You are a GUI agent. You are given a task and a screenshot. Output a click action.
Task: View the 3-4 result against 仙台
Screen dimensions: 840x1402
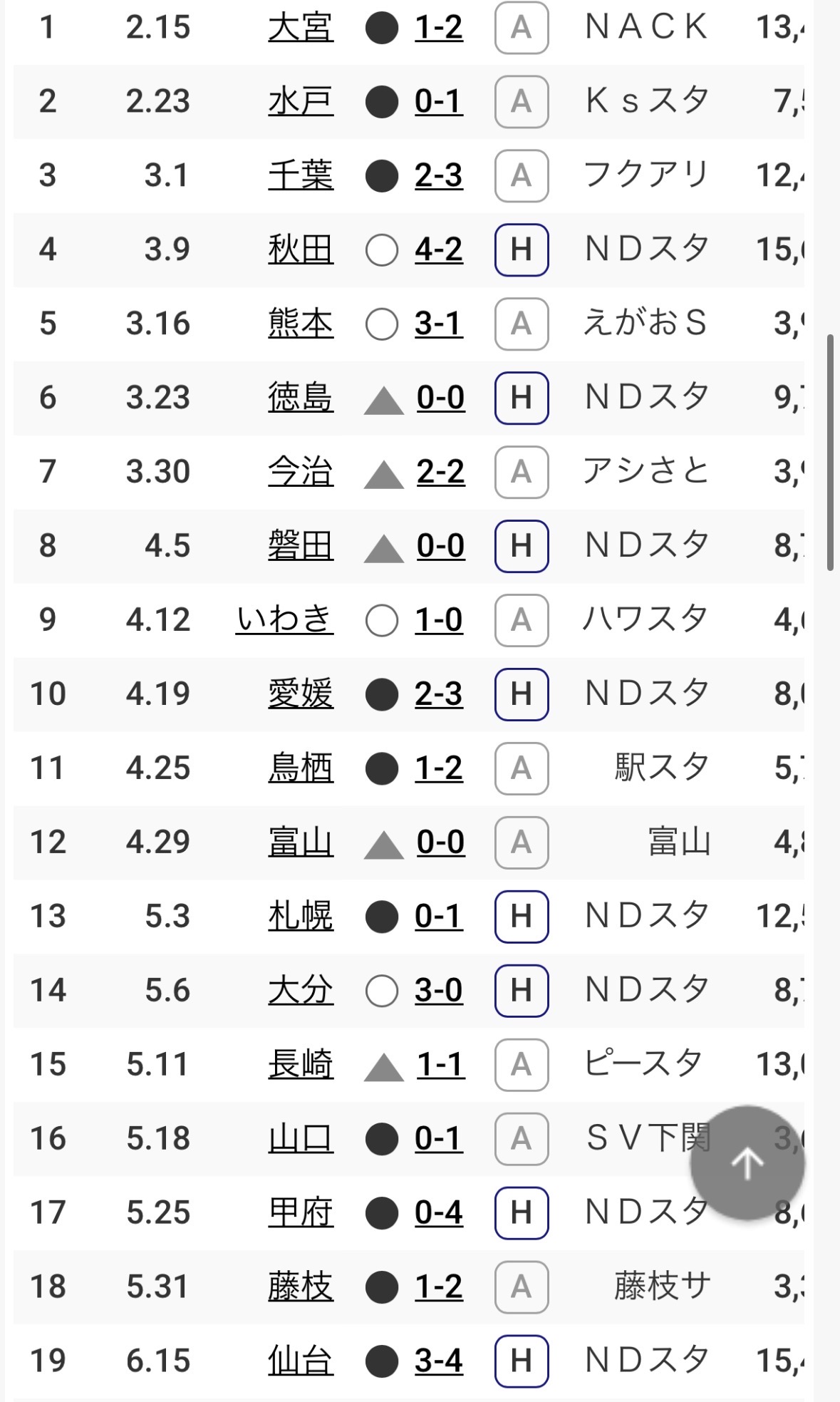click(x=439, y=1361)
